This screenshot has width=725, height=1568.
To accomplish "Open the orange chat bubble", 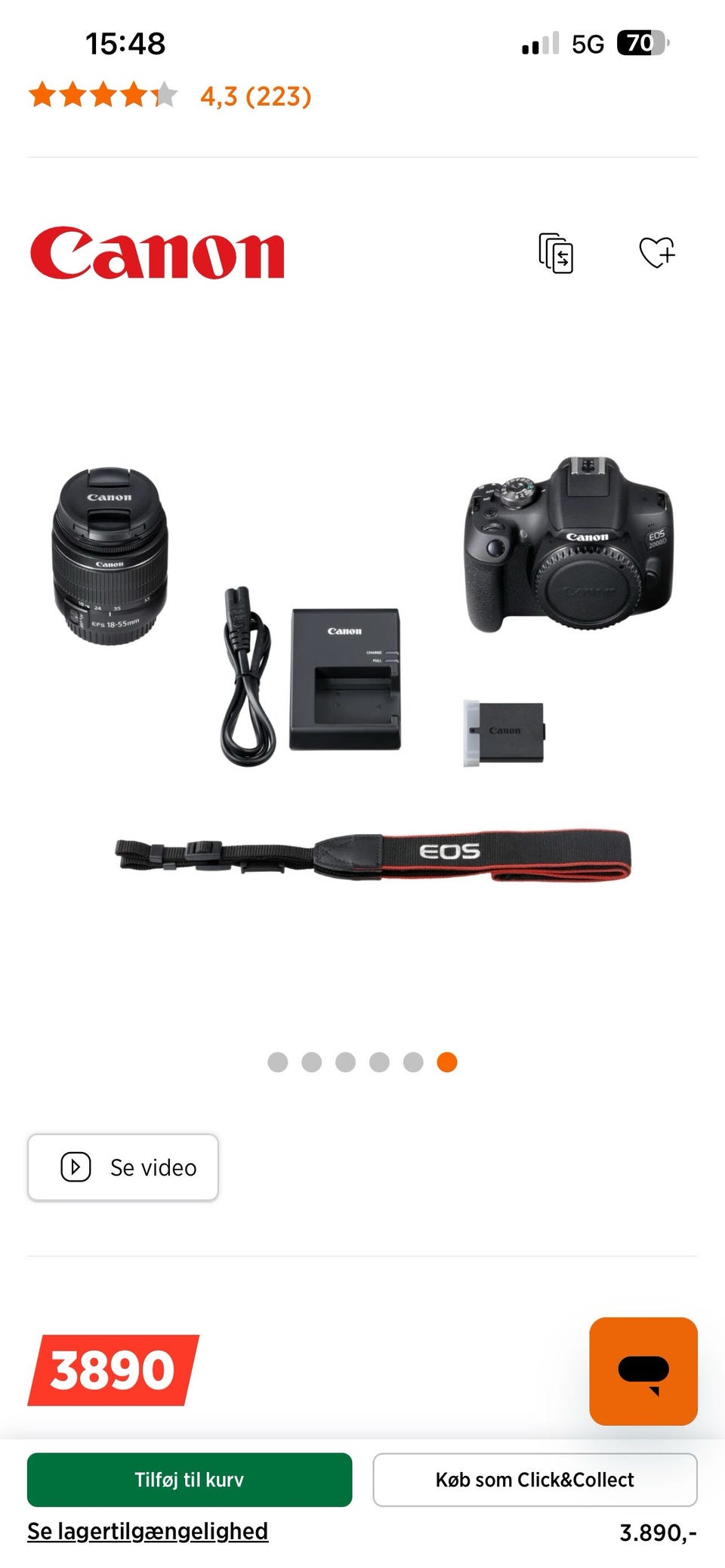I will pos(643,1372).
